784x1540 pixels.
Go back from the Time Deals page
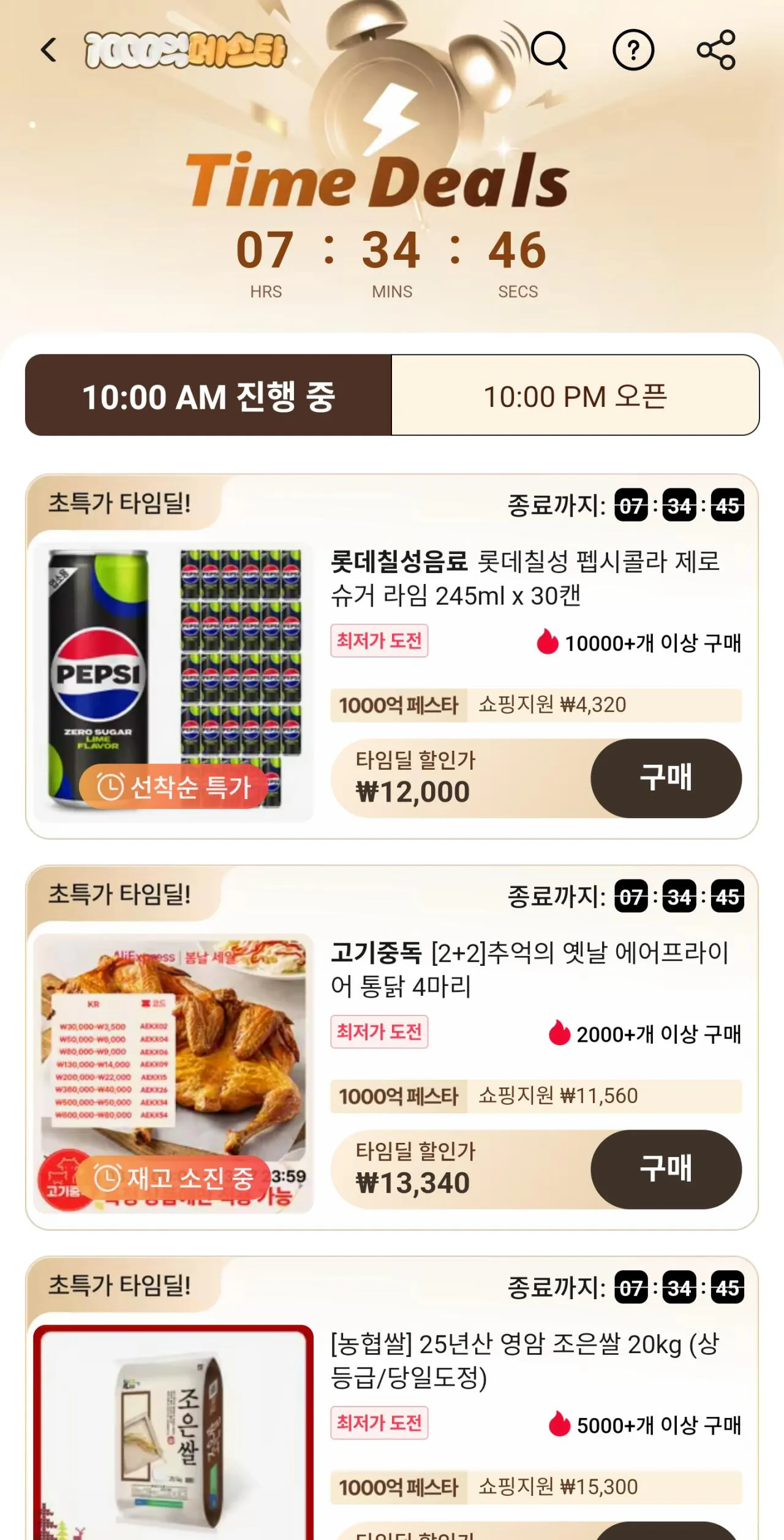click(49, 50)
